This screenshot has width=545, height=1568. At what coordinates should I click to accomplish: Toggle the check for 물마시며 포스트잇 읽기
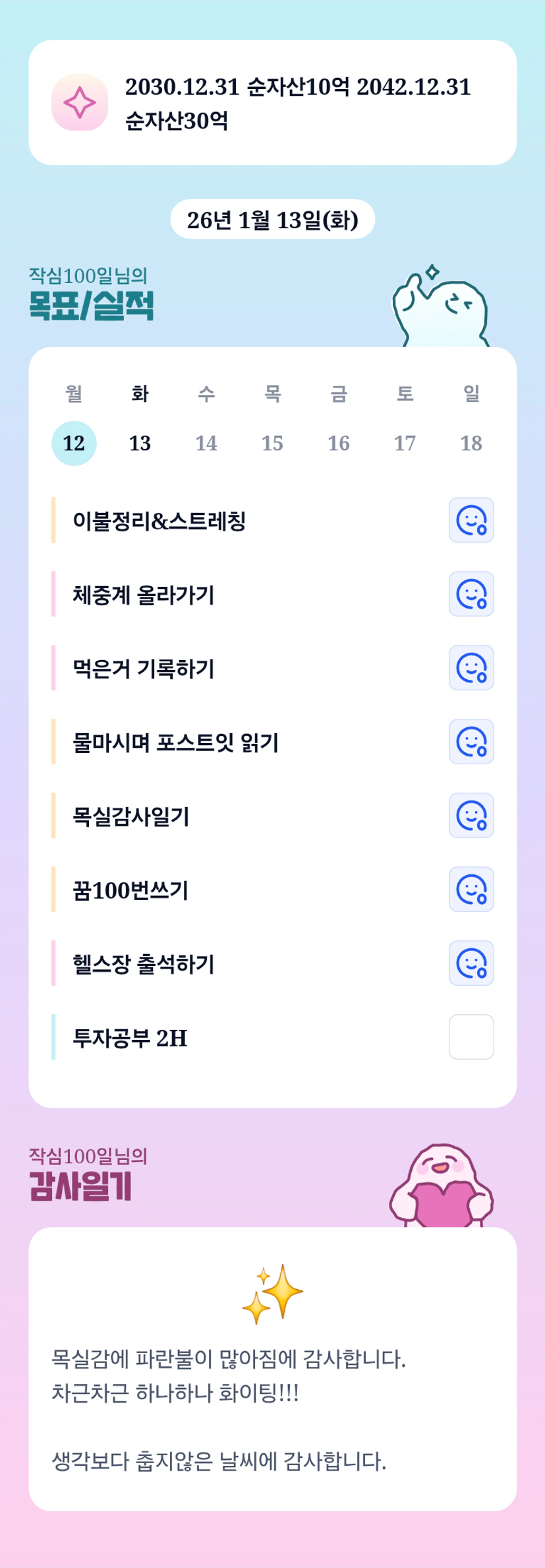[471, 742]
